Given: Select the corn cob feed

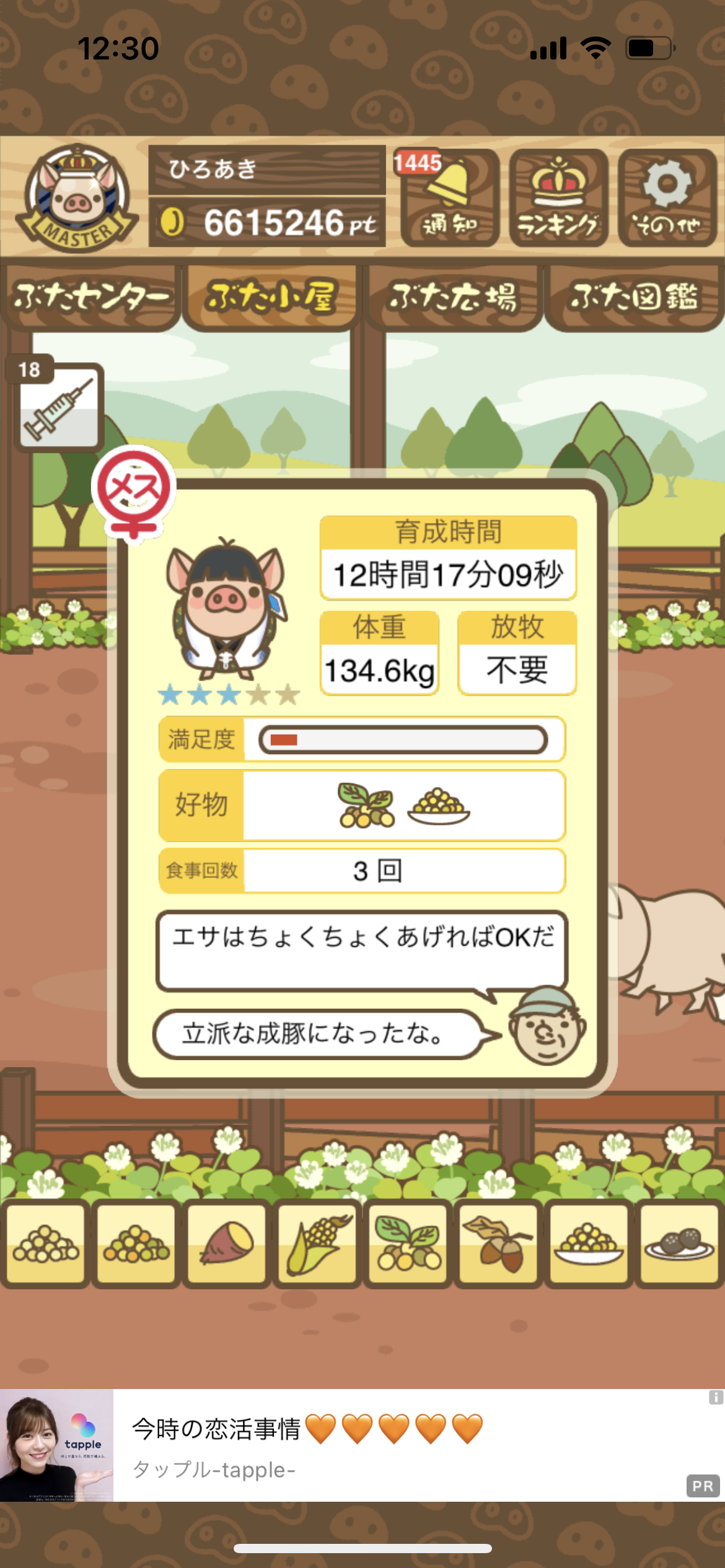Looking at the screenshot, I should [x=317, y=1243].
